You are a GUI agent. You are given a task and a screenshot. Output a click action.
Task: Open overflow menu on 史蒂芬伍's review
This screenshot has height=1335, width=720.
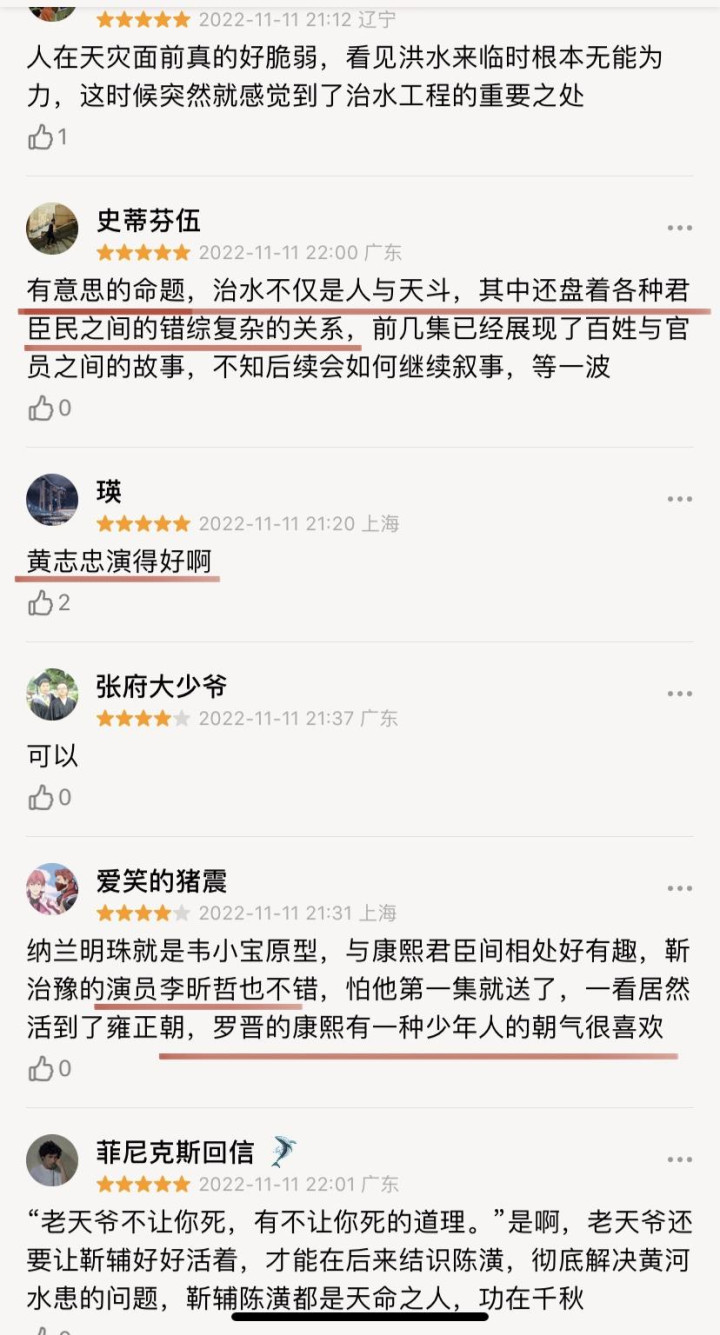tap(680, 228)
